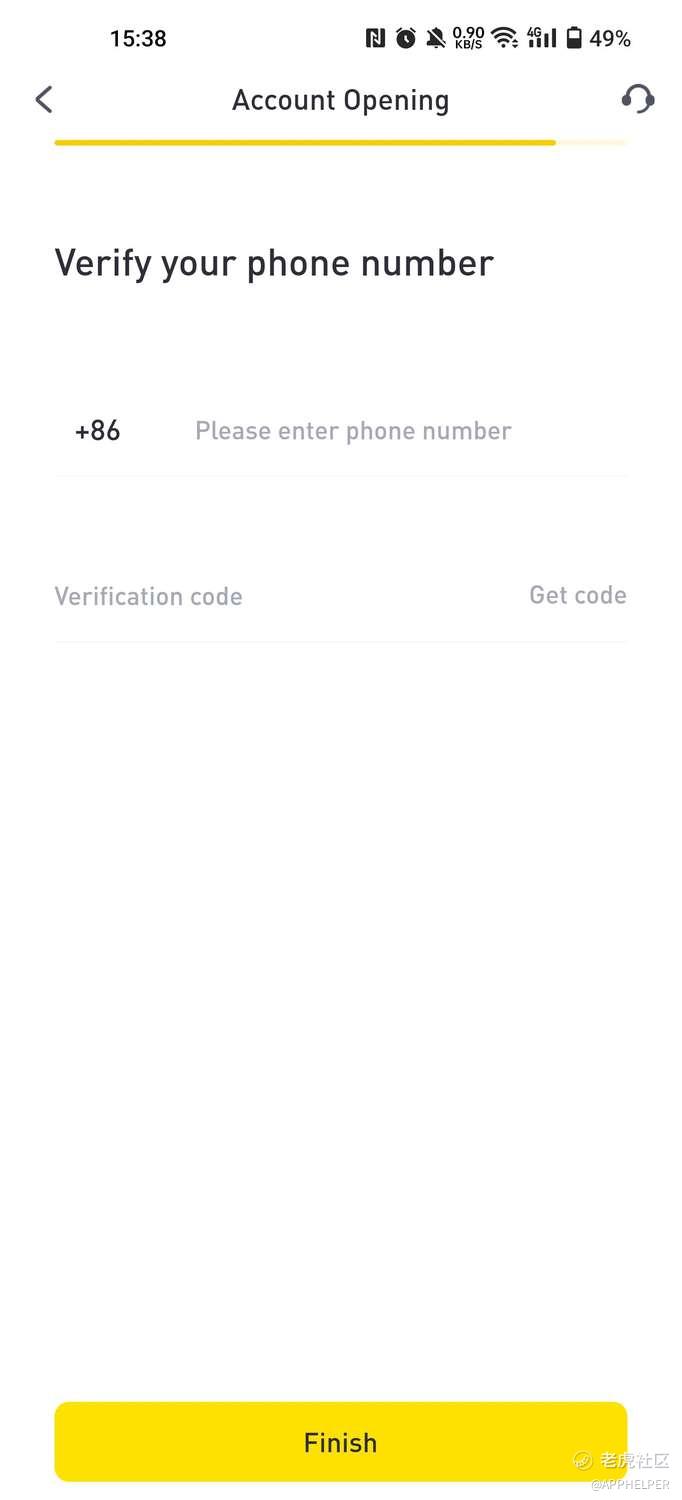Image resolution: width=682 pixels, height=1500 pixels.
Task: Tap Get code to request verification
Action: click(577, 595)
